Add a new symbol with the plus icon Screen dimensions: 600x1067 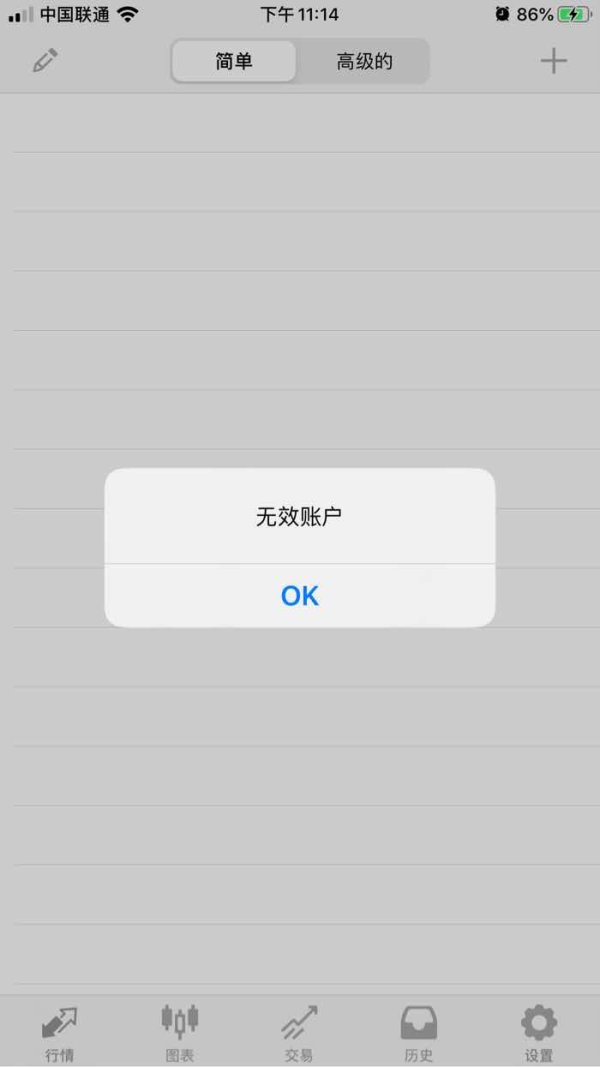click(554, 61)
